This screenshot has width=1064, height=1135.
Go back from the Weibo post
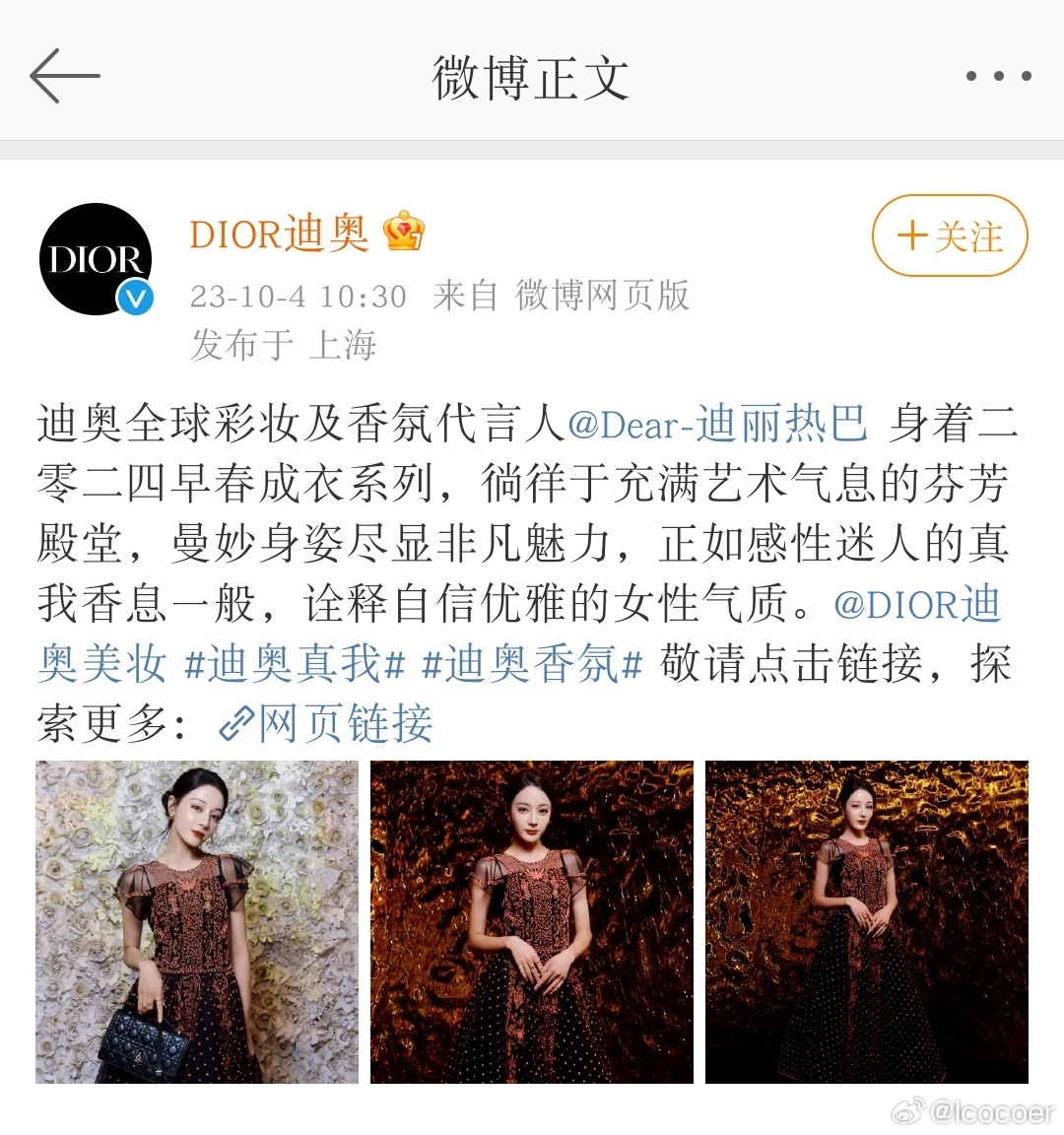[65, 76]
